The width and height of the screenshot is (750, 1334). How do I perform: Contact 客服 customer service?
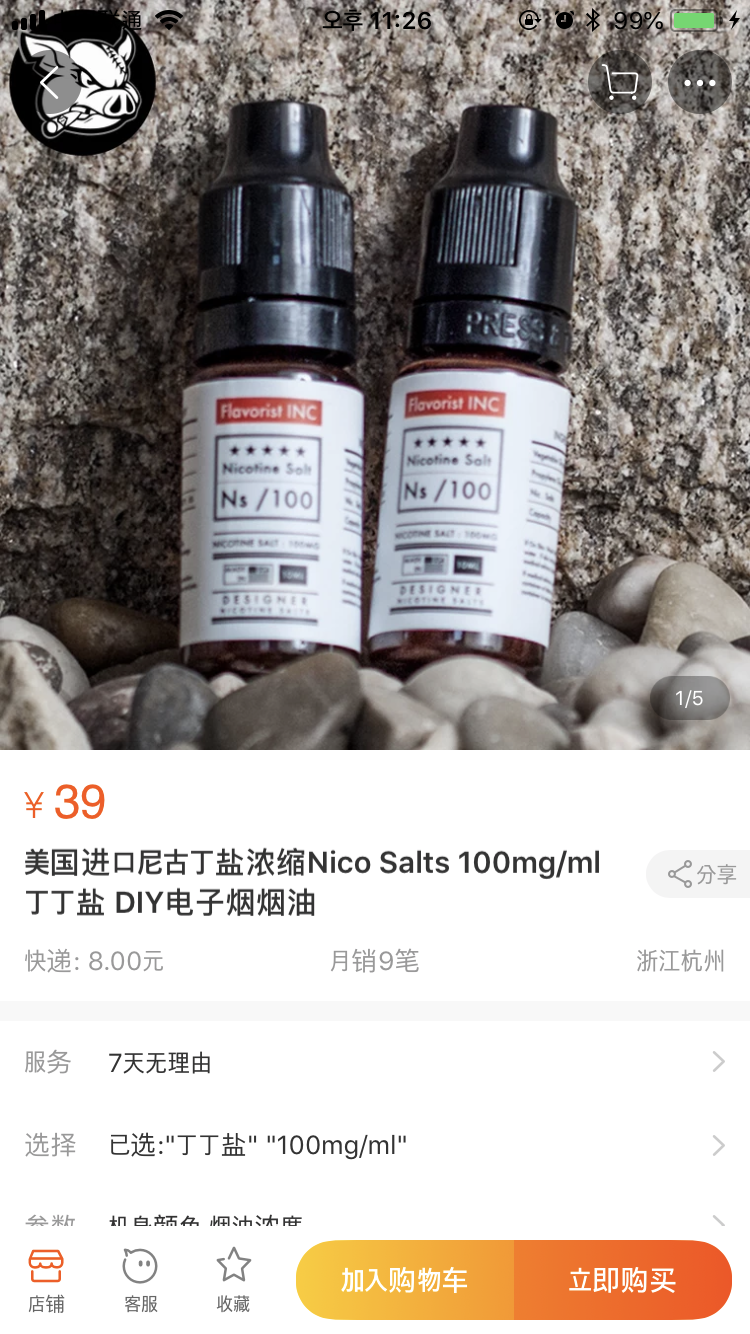tap(140, 1280)
